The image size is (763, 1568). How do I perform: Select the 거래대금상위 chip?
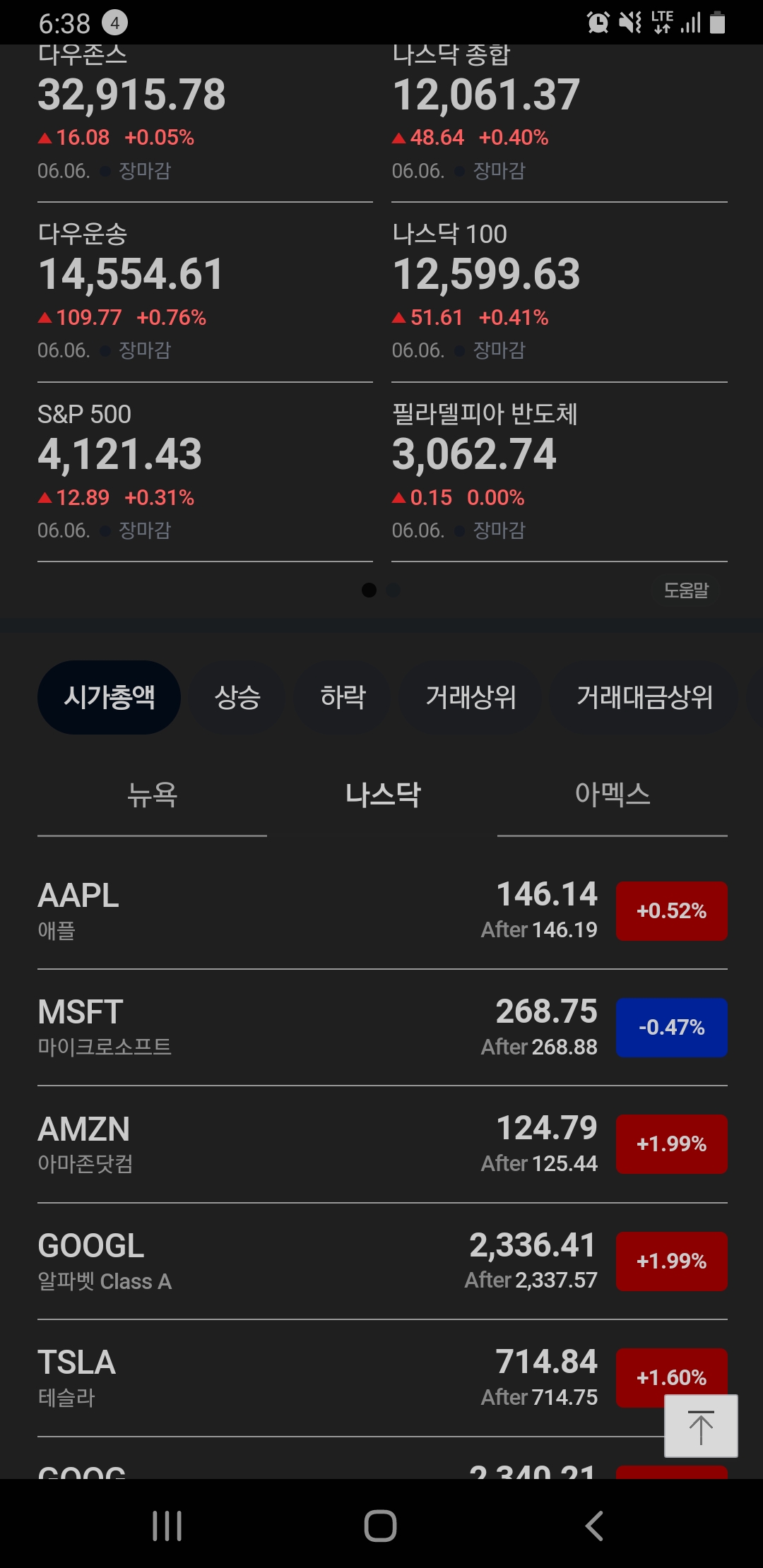[644, 697]
